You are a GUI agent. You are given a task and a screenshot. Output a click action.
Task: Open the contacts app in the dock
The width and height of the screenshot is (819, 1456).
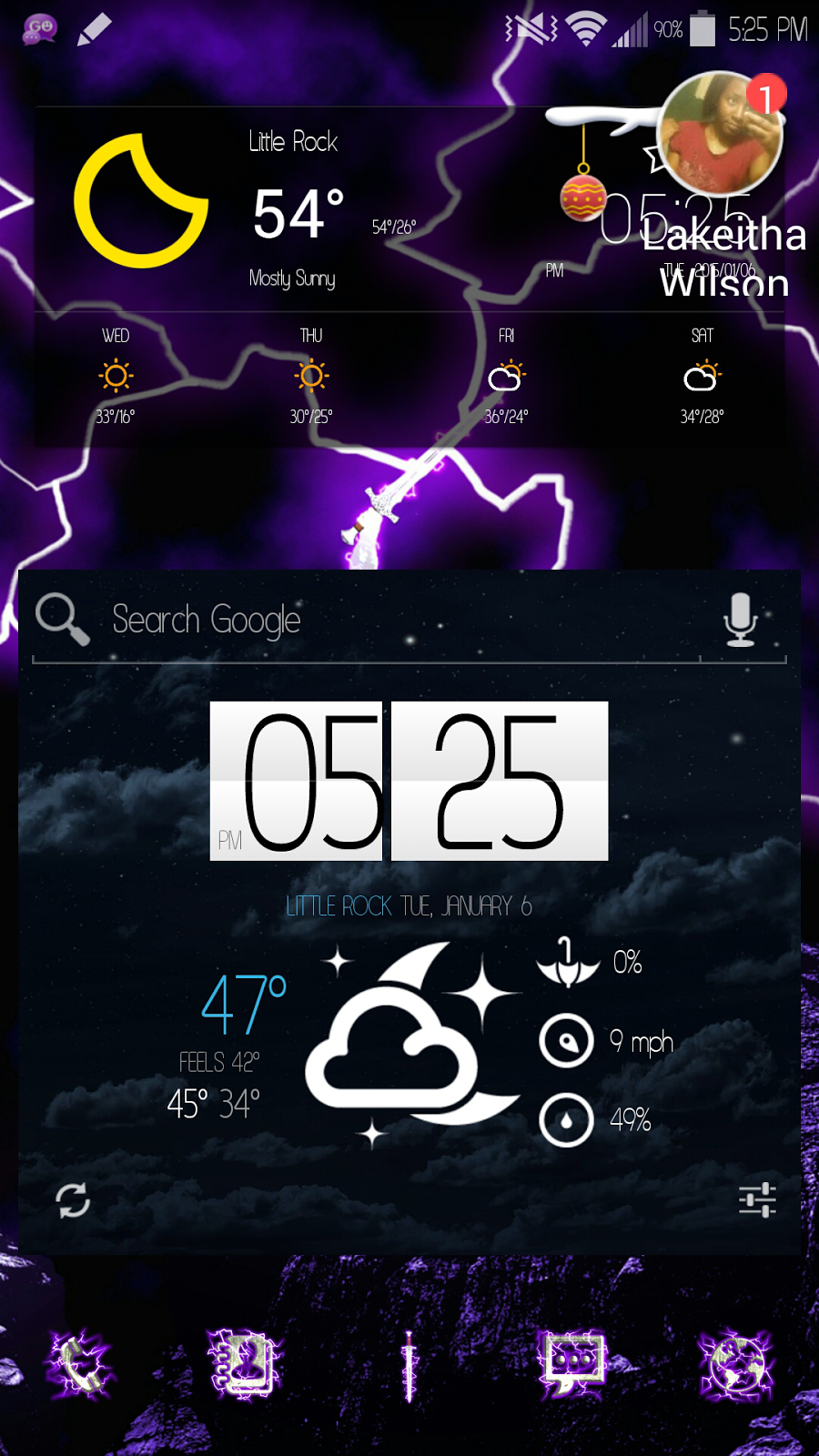click(243, 1365)
